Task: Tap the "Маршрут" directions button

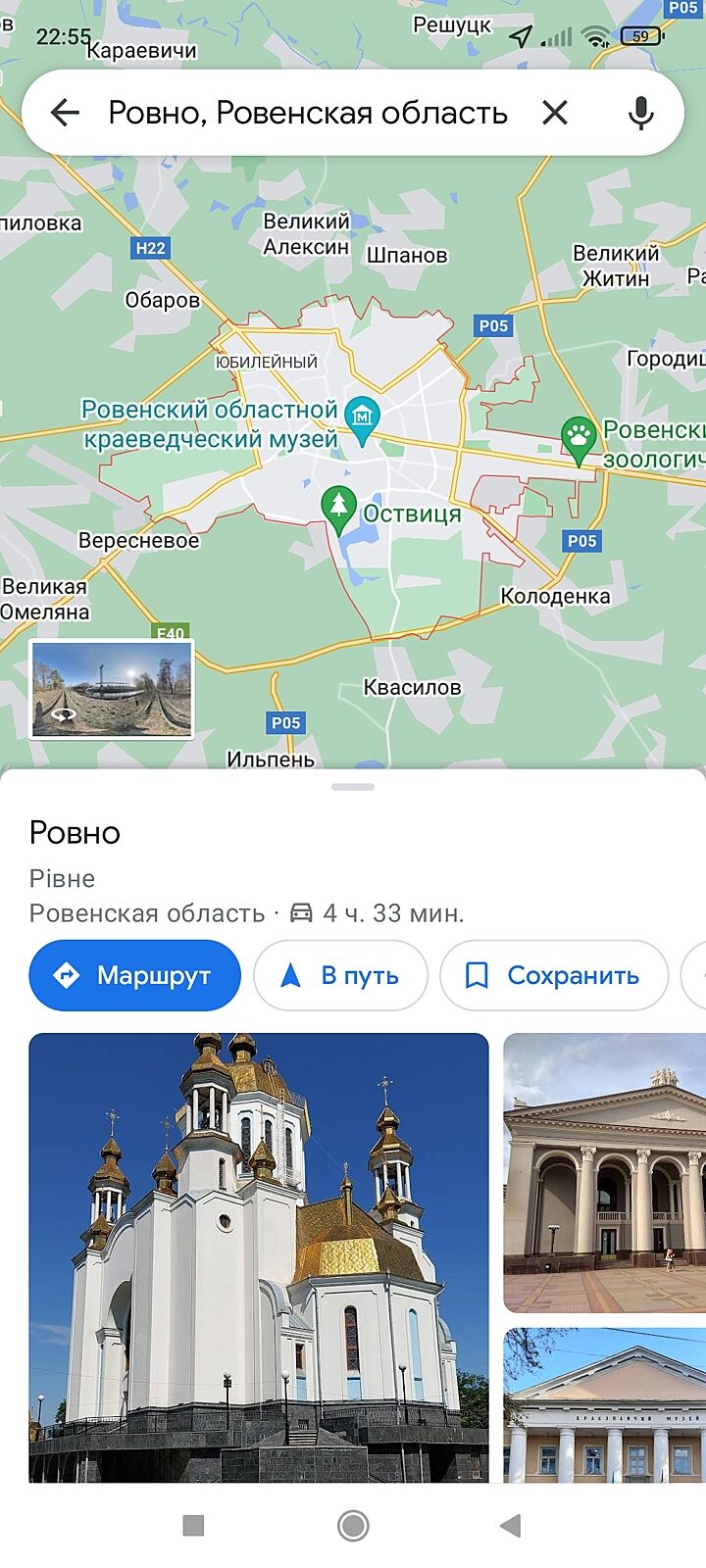Action: (135, 975)
